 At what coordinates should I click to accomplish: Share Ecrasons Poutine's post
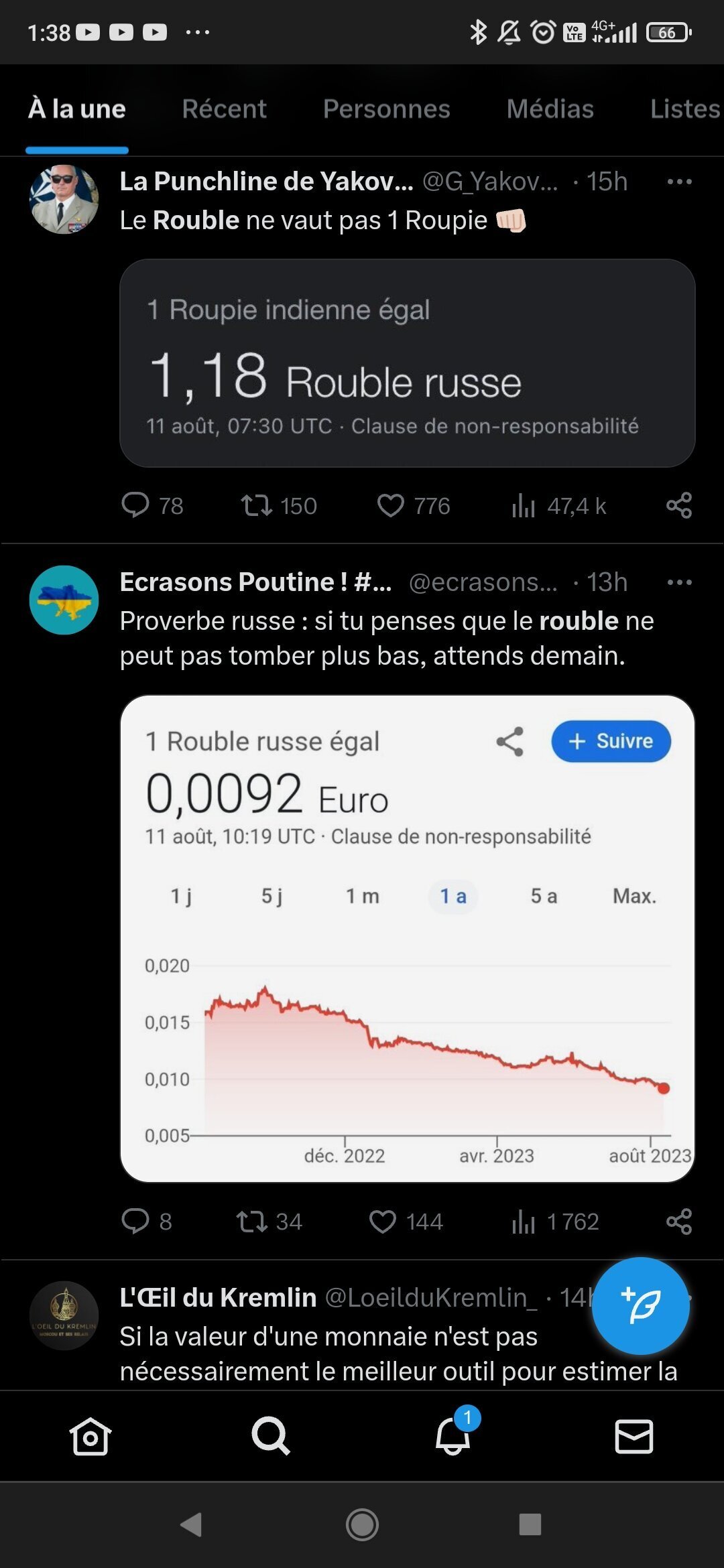[678, 1221]
